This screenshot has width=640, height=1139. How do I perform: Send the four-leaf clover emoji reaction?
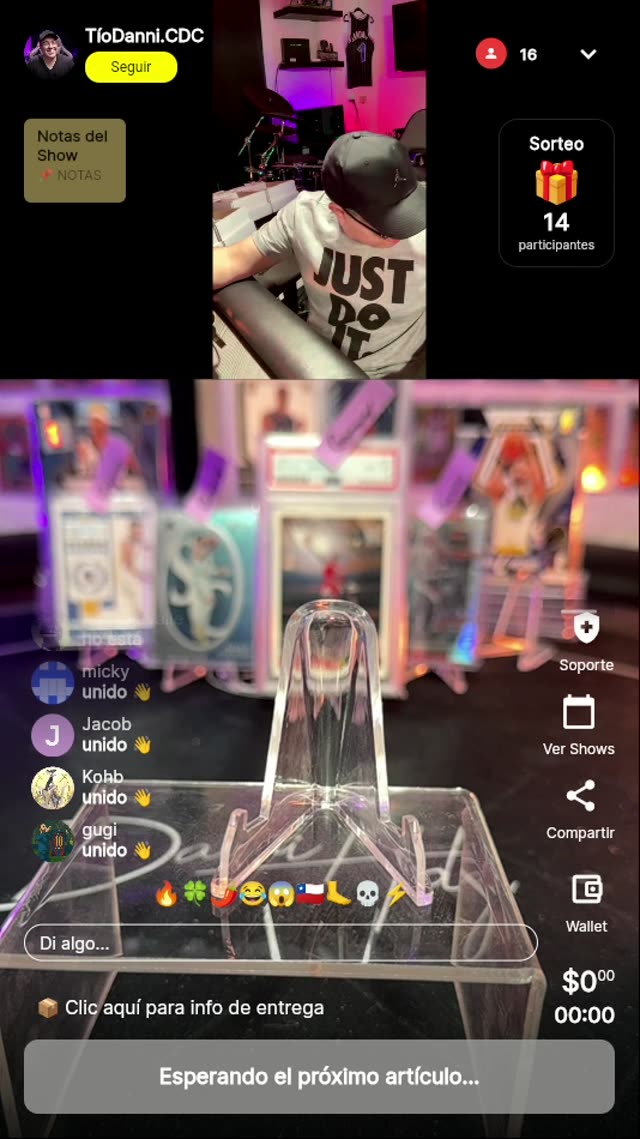194,893
